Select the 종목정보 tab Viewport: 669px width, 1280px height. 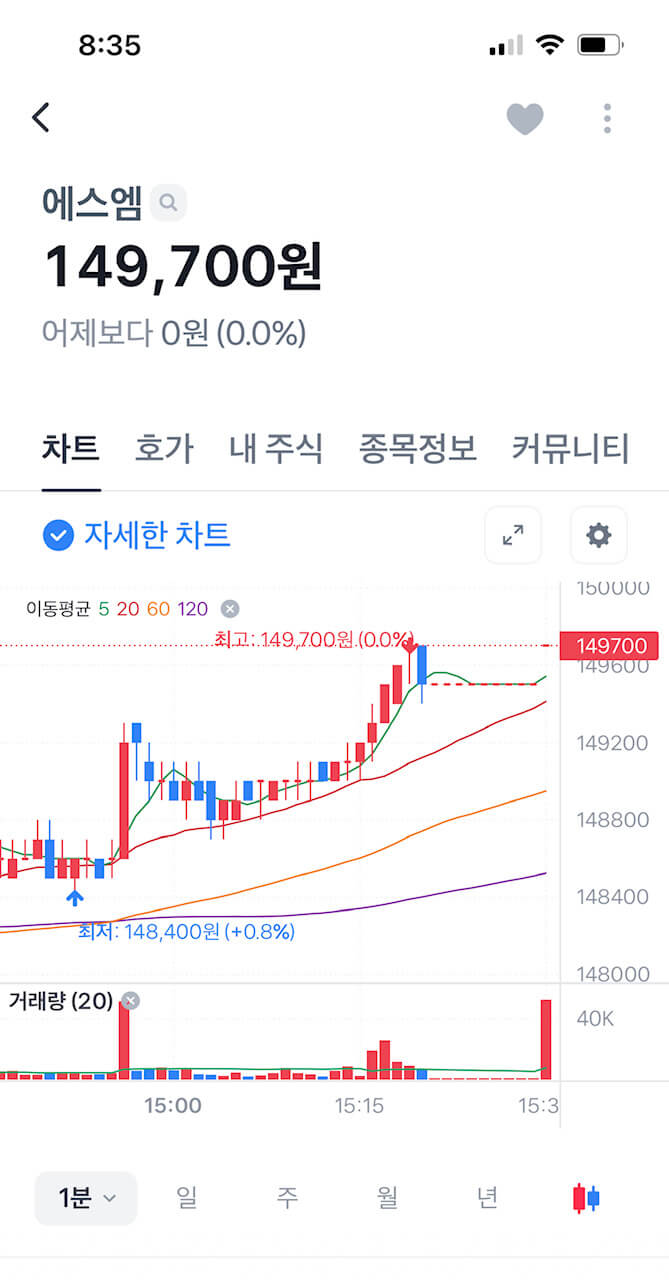tap(417, 449)
